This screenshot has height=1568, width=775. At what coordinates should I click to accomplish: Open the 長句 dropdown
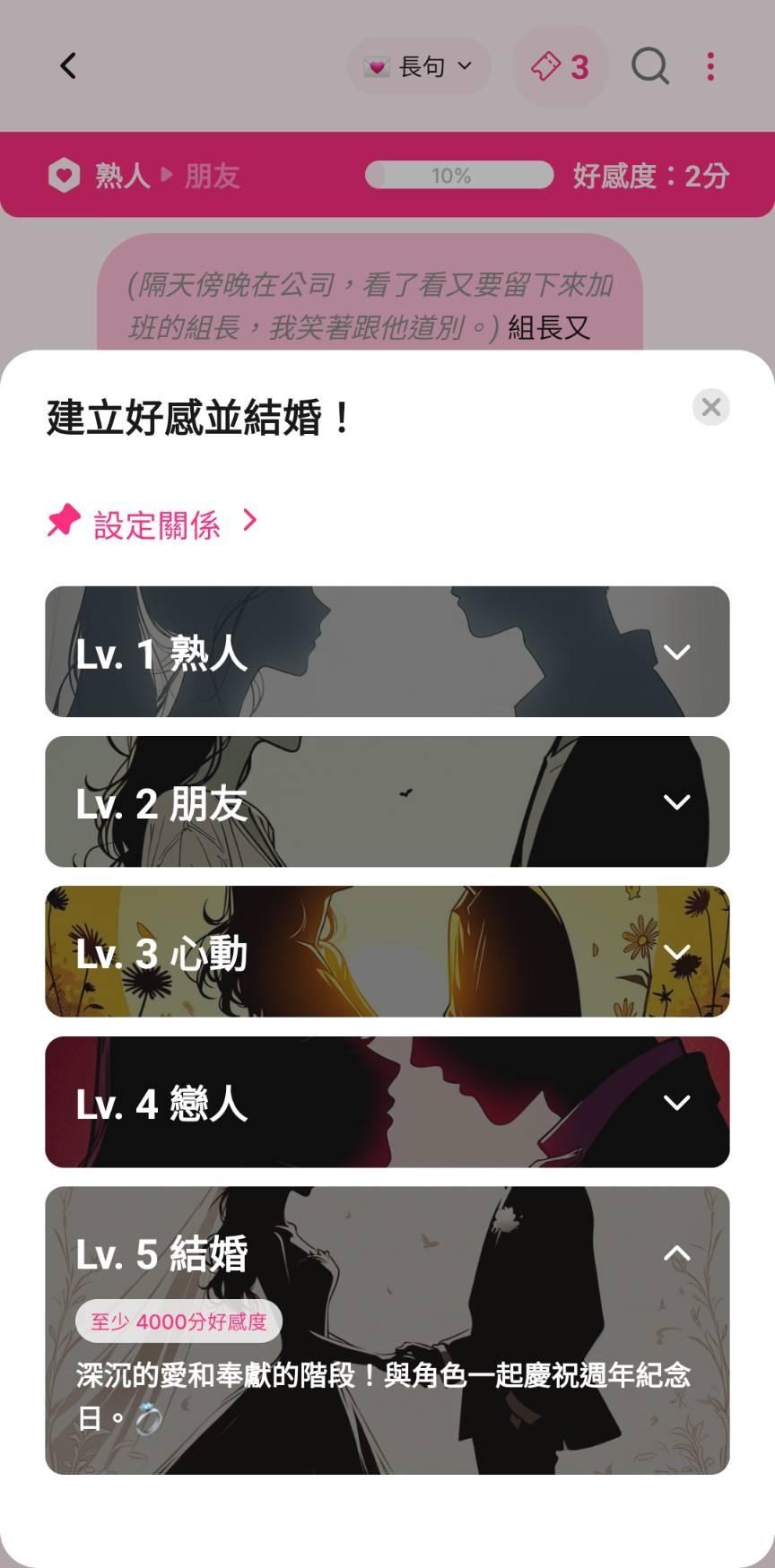419,66
